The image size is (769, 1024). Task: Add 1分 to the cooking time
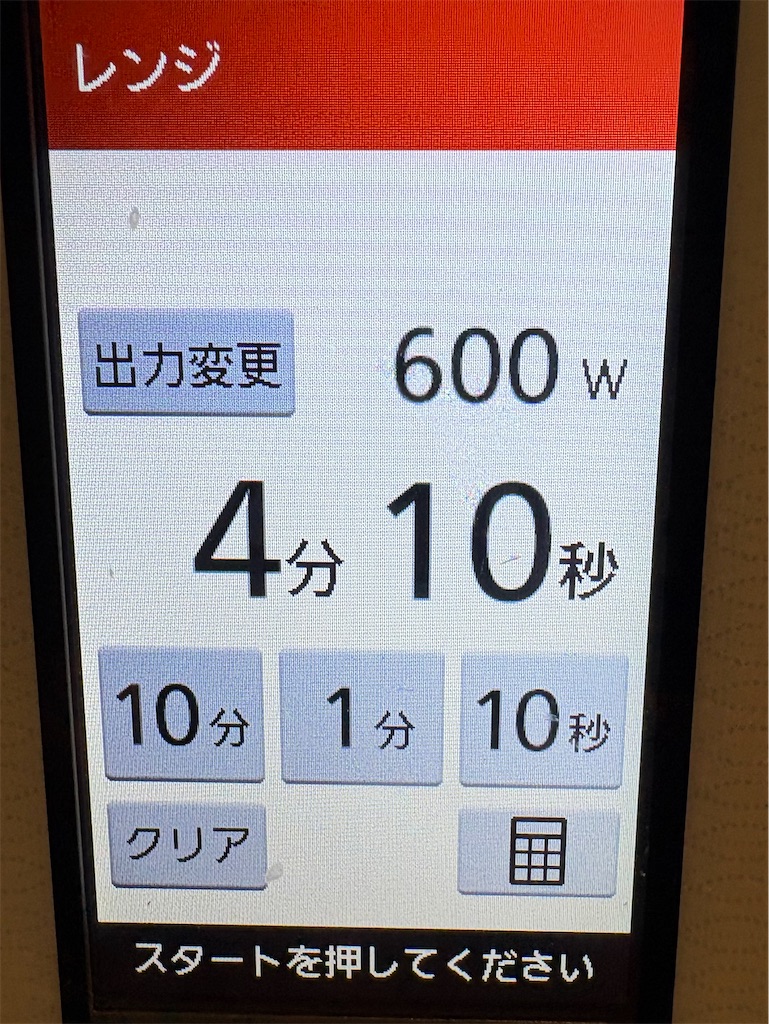[x=362, y=718]
